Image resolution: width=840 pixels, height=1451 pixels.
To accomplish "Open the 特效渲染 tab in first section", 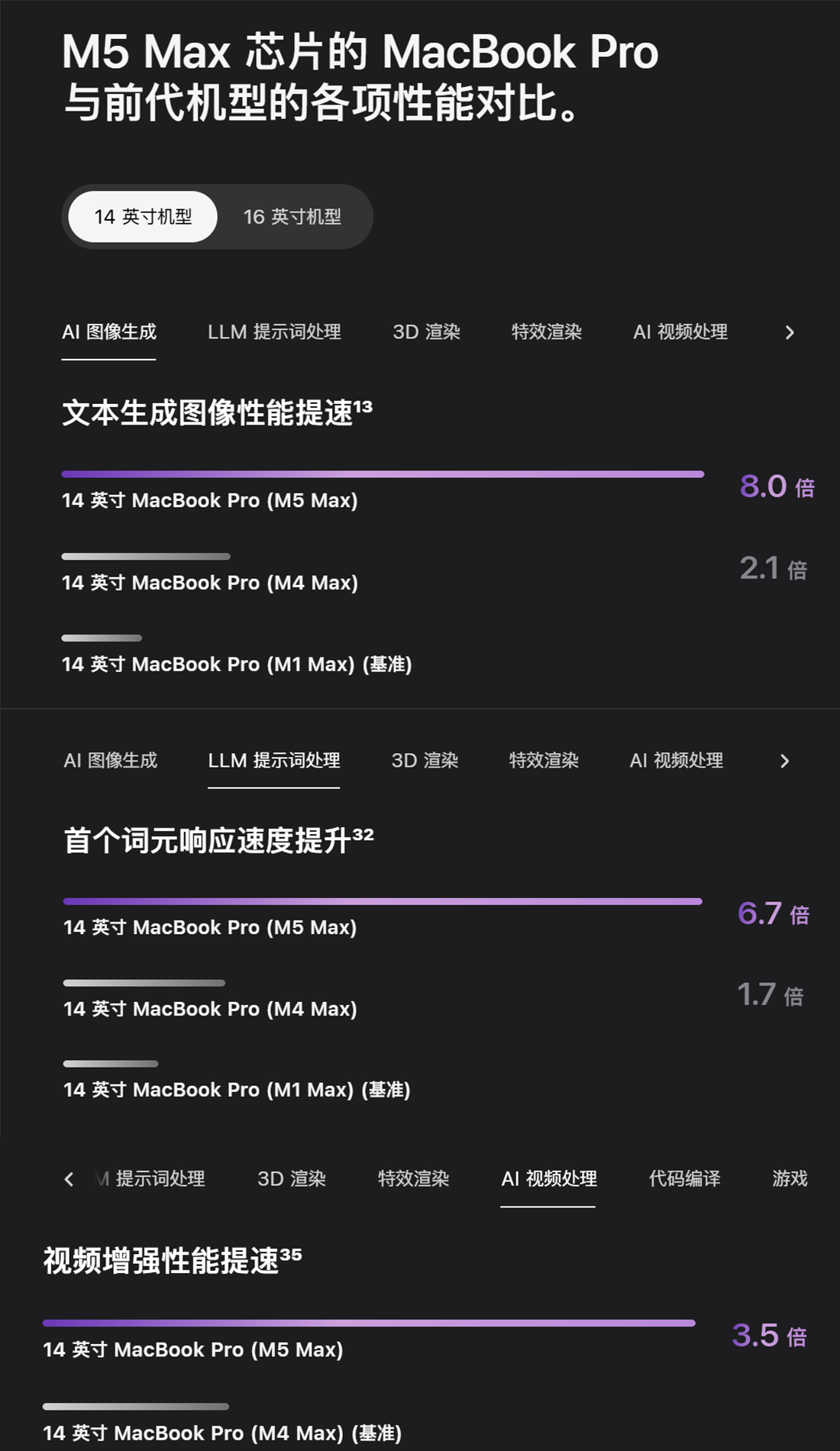I will coord(547,331).
